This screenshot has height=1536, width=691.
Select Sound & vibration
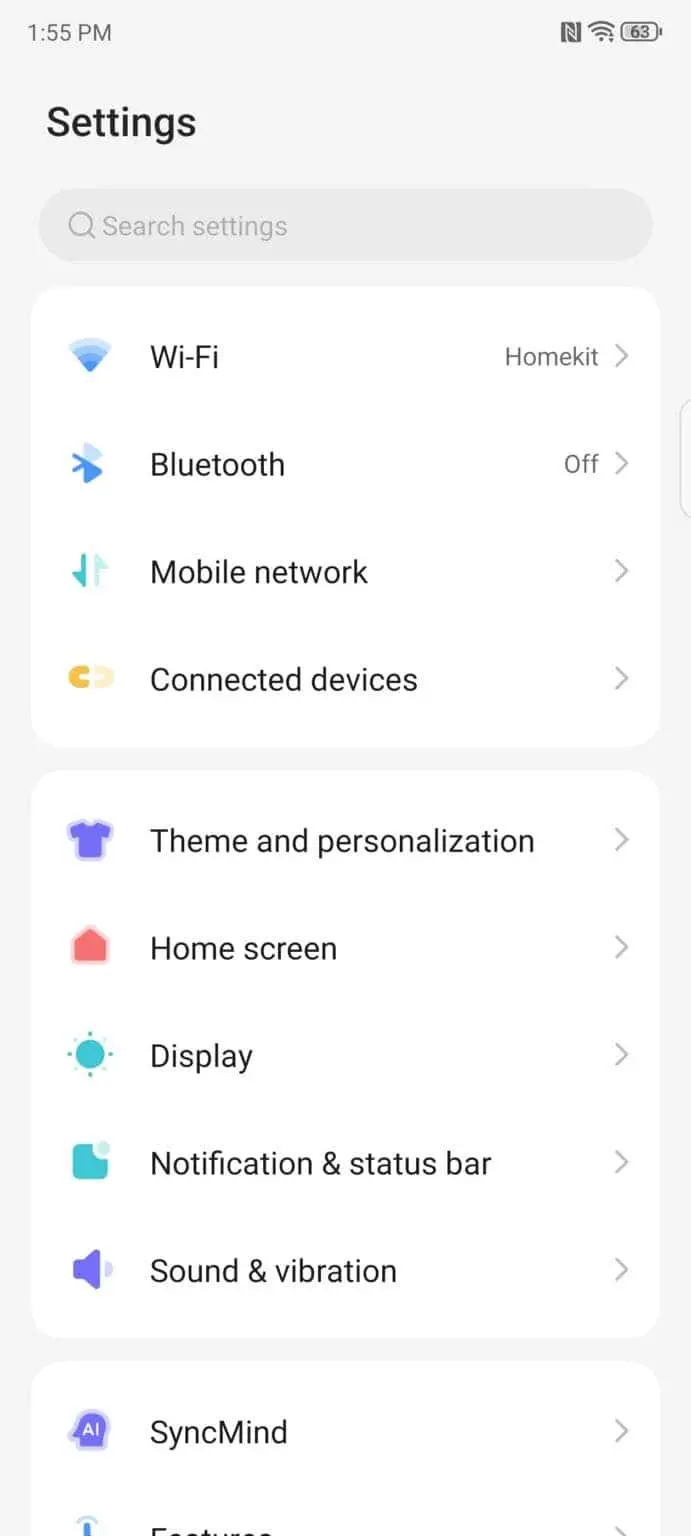[345, 1271]
